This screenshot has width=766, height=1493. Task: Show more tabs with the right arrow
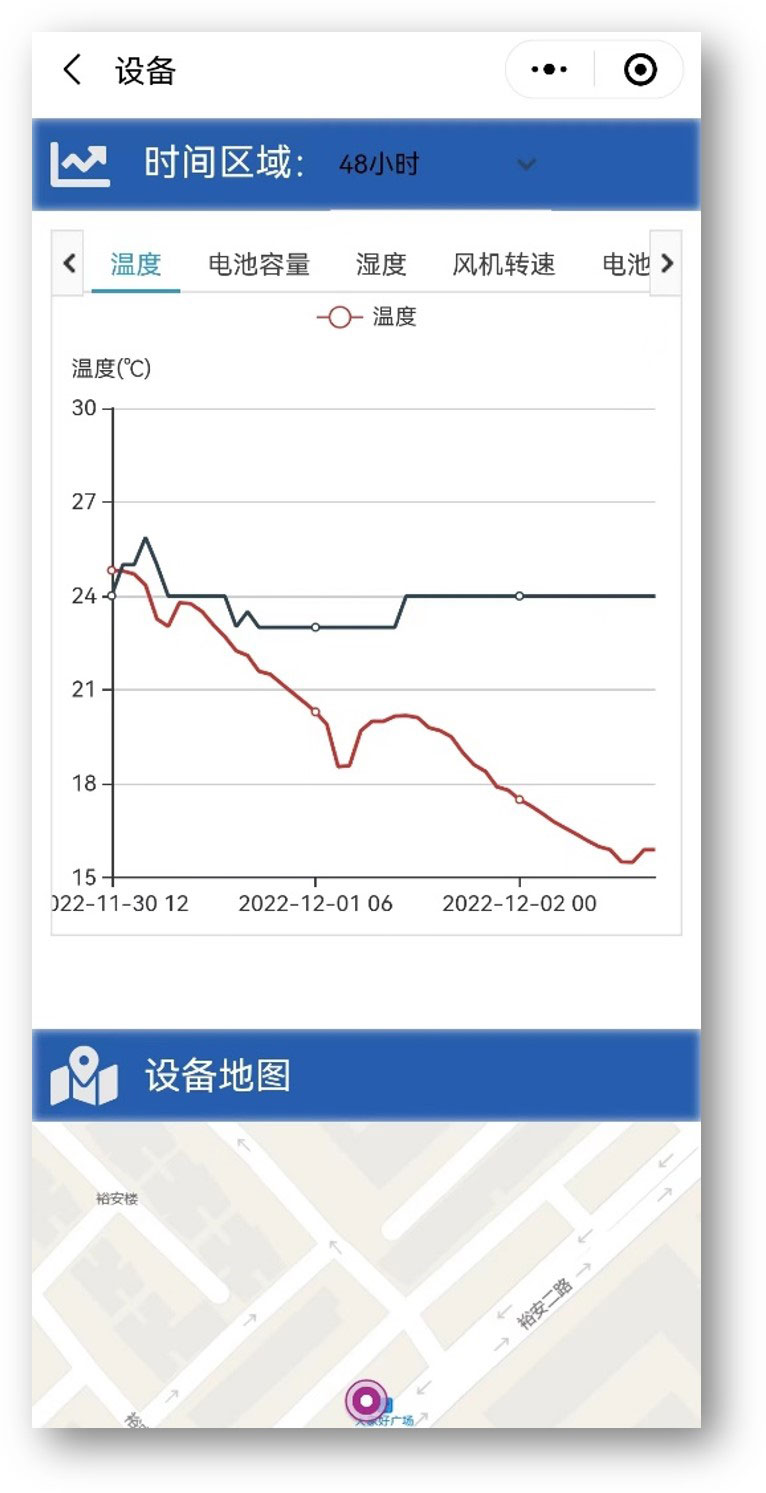pyautogui.click(x=667, y=263)
